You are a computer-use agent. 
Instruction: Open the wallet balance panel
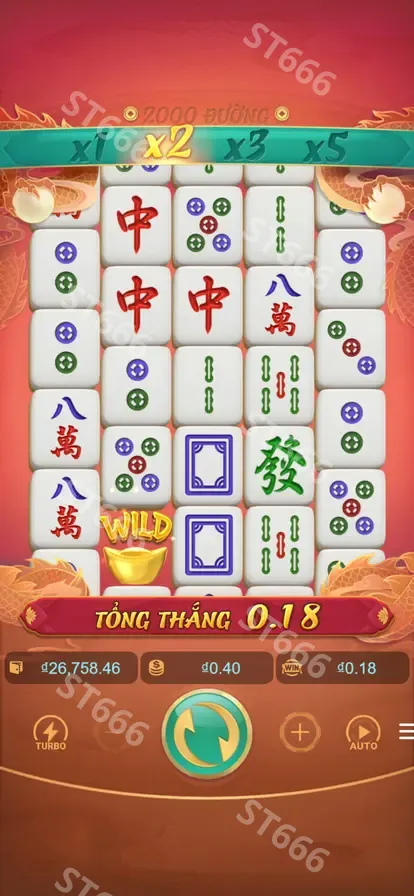pyautogui.click(x=71, y=668)
